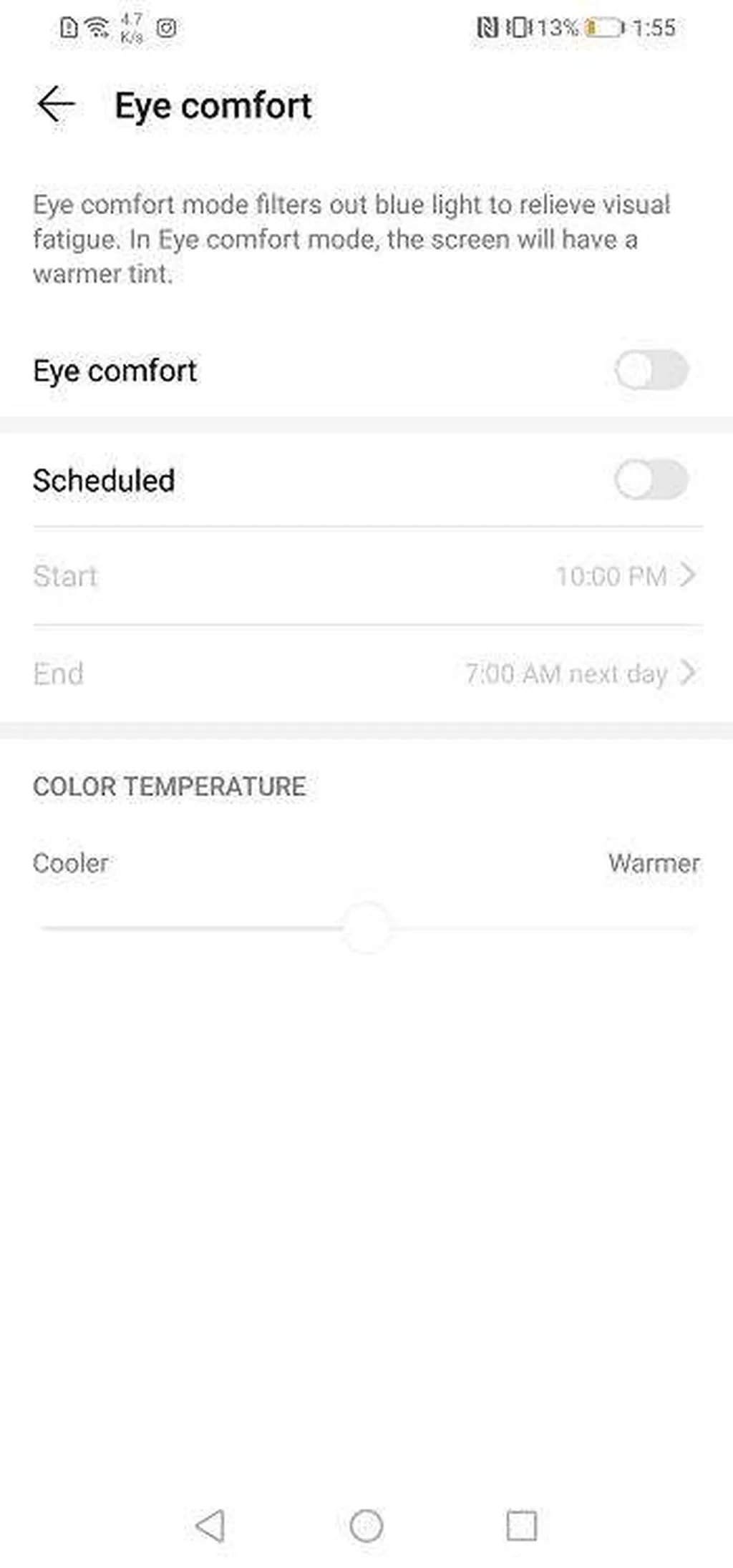Open the Start time row
Image resolution: width=733 pixels, height=1568 pixels.
366,575
